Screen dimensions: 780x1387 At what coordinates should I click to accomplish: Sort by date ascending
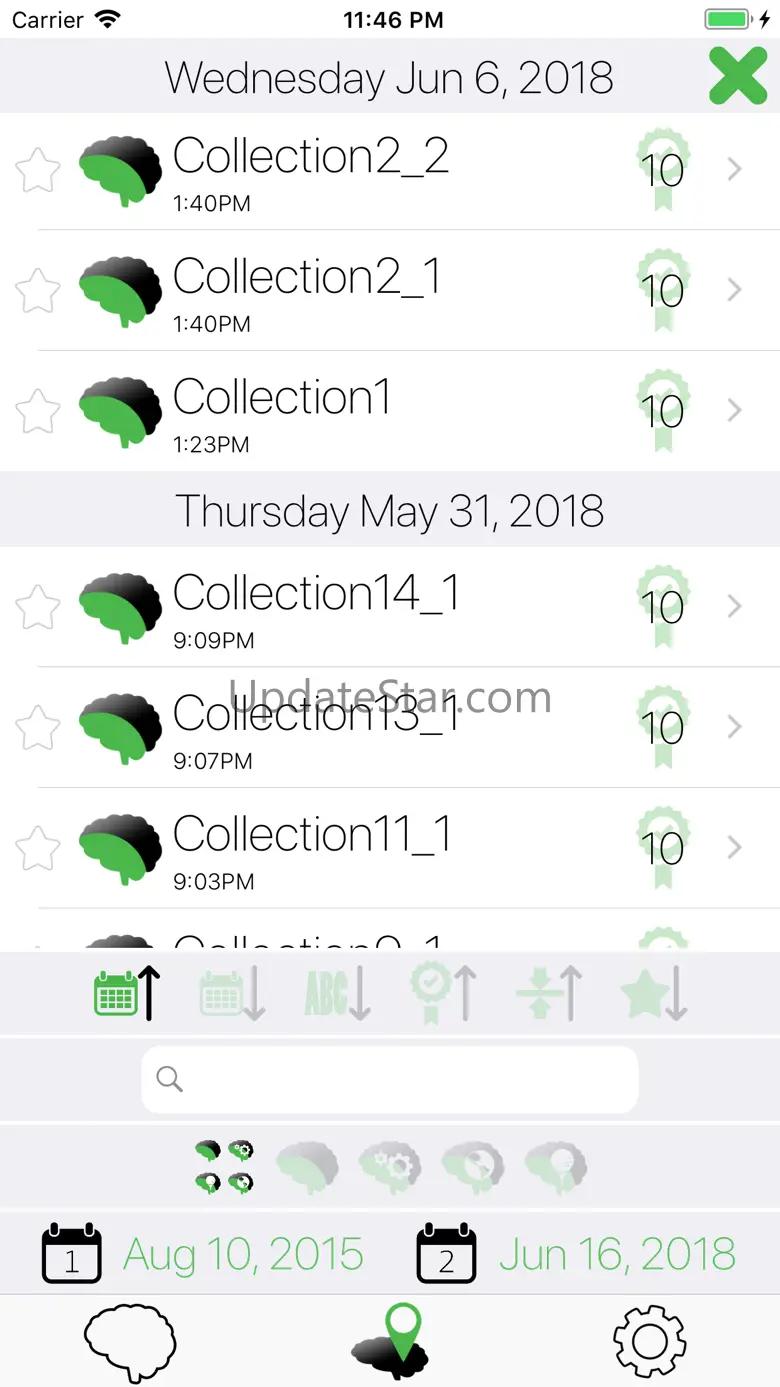[126, 993]
